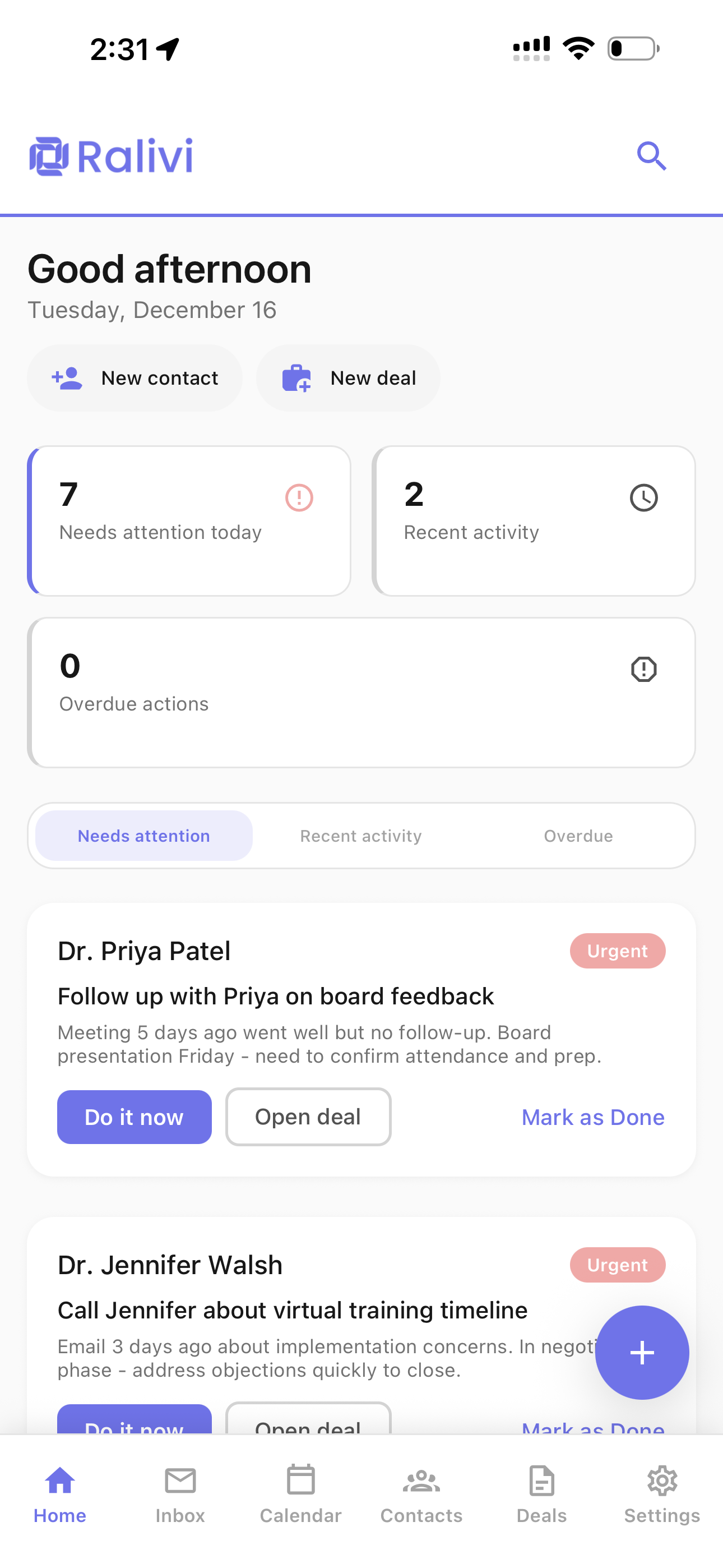Select the Needs attention segment
This screenshot has width=723, height=1568.
point(144,836)
